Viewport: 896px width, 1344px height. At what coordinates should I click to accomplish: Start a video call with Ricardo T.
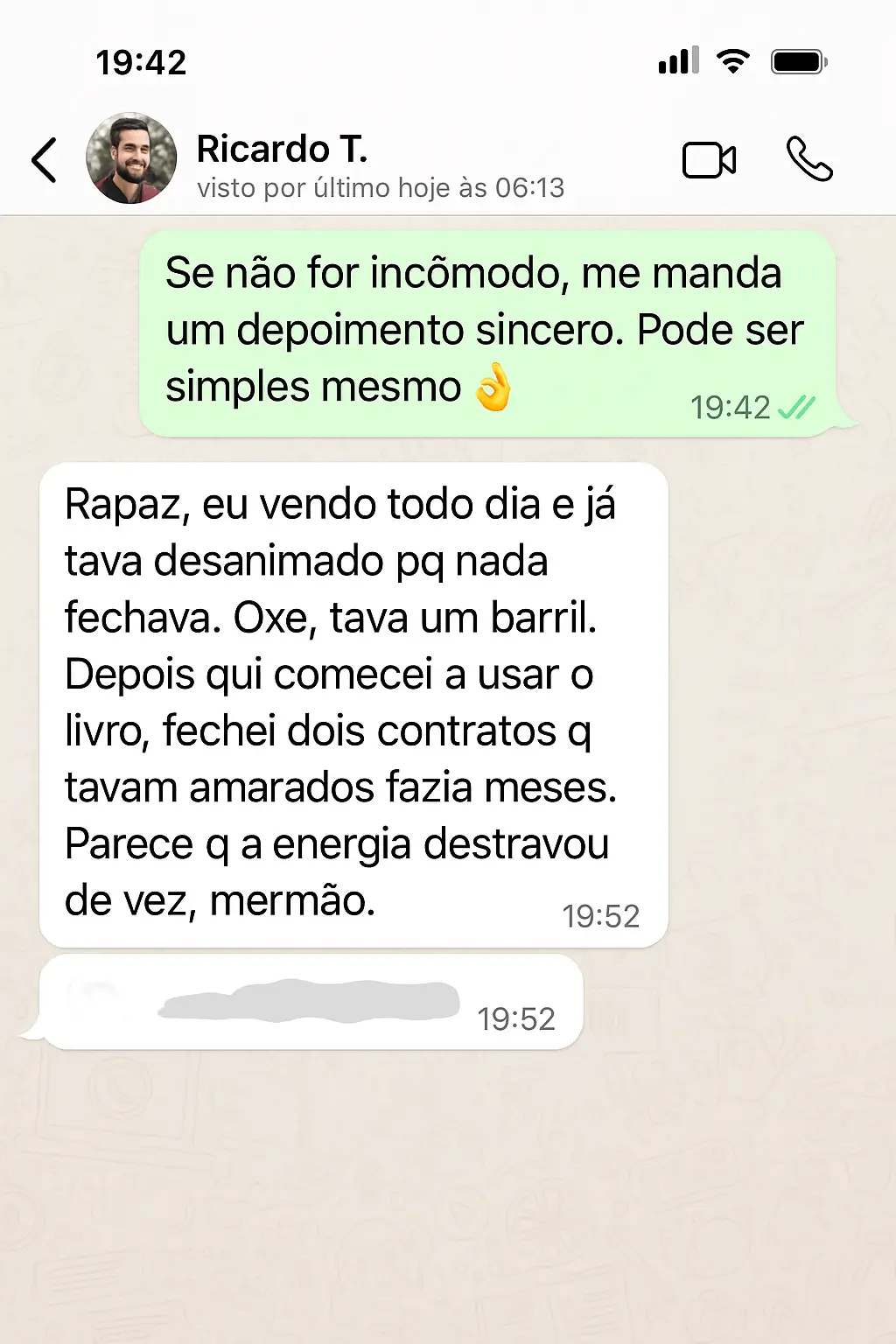coord(709,160)
